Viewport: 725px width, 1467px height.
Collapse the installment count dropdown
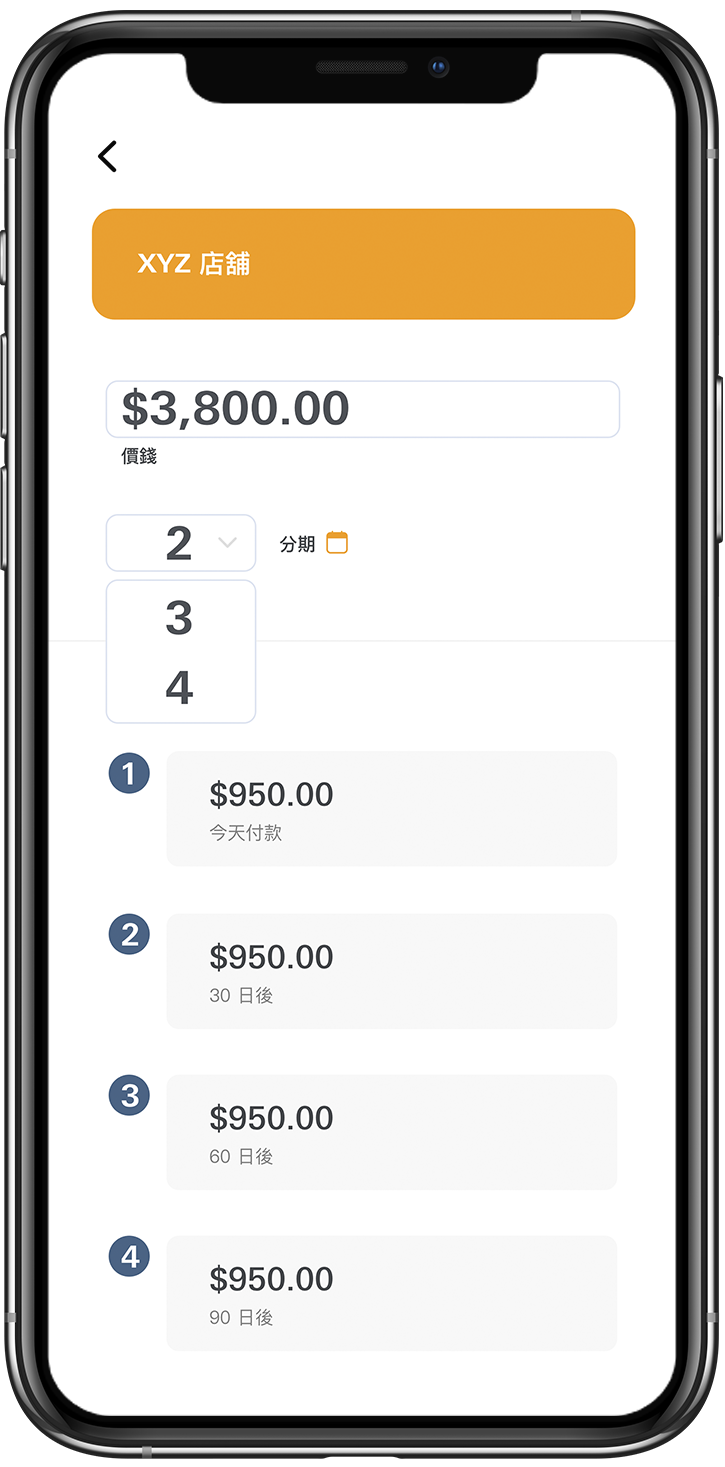[227, 543]
